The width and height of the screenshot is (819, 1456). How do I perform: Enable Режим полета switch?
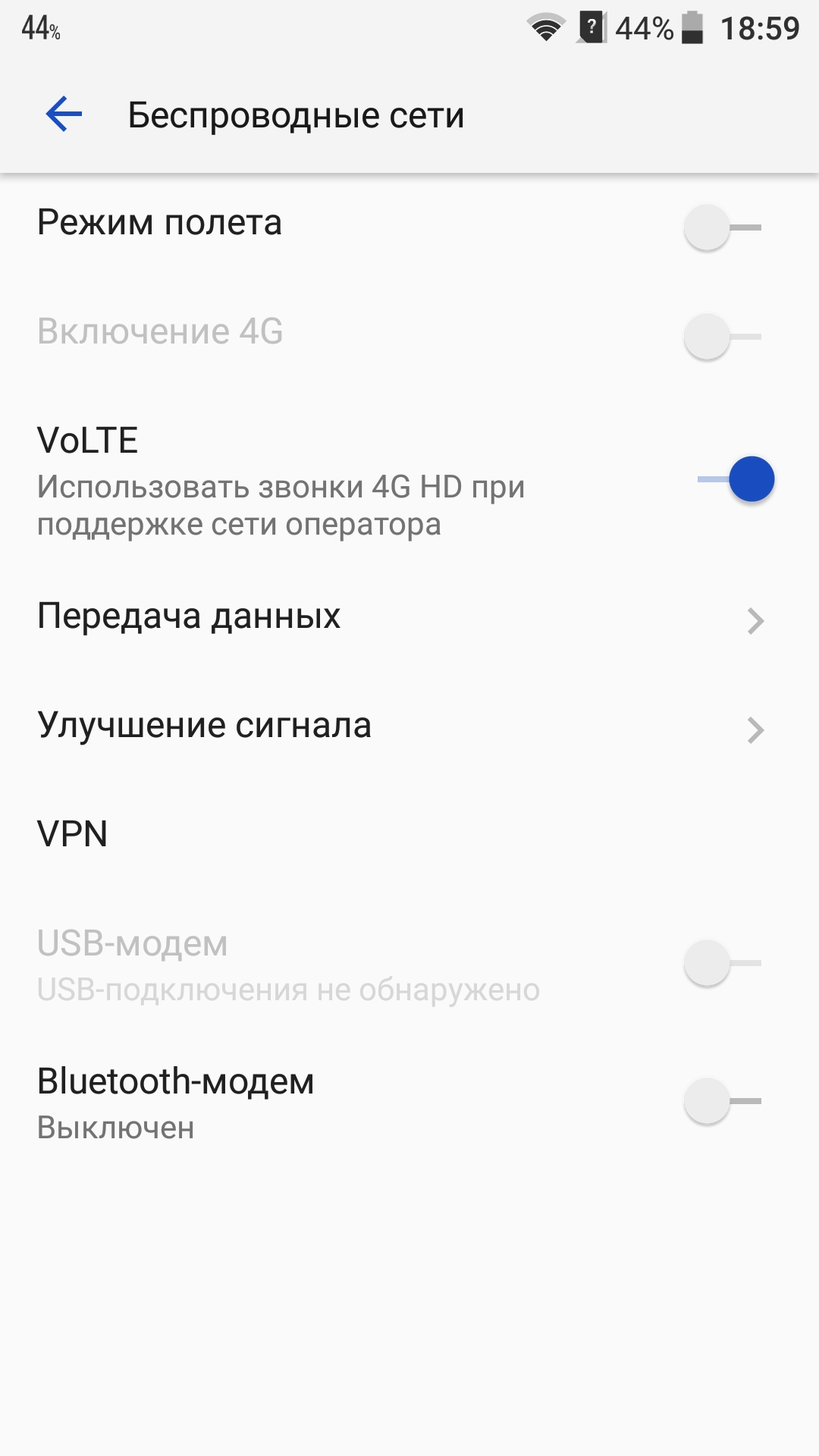click(722, 227)
